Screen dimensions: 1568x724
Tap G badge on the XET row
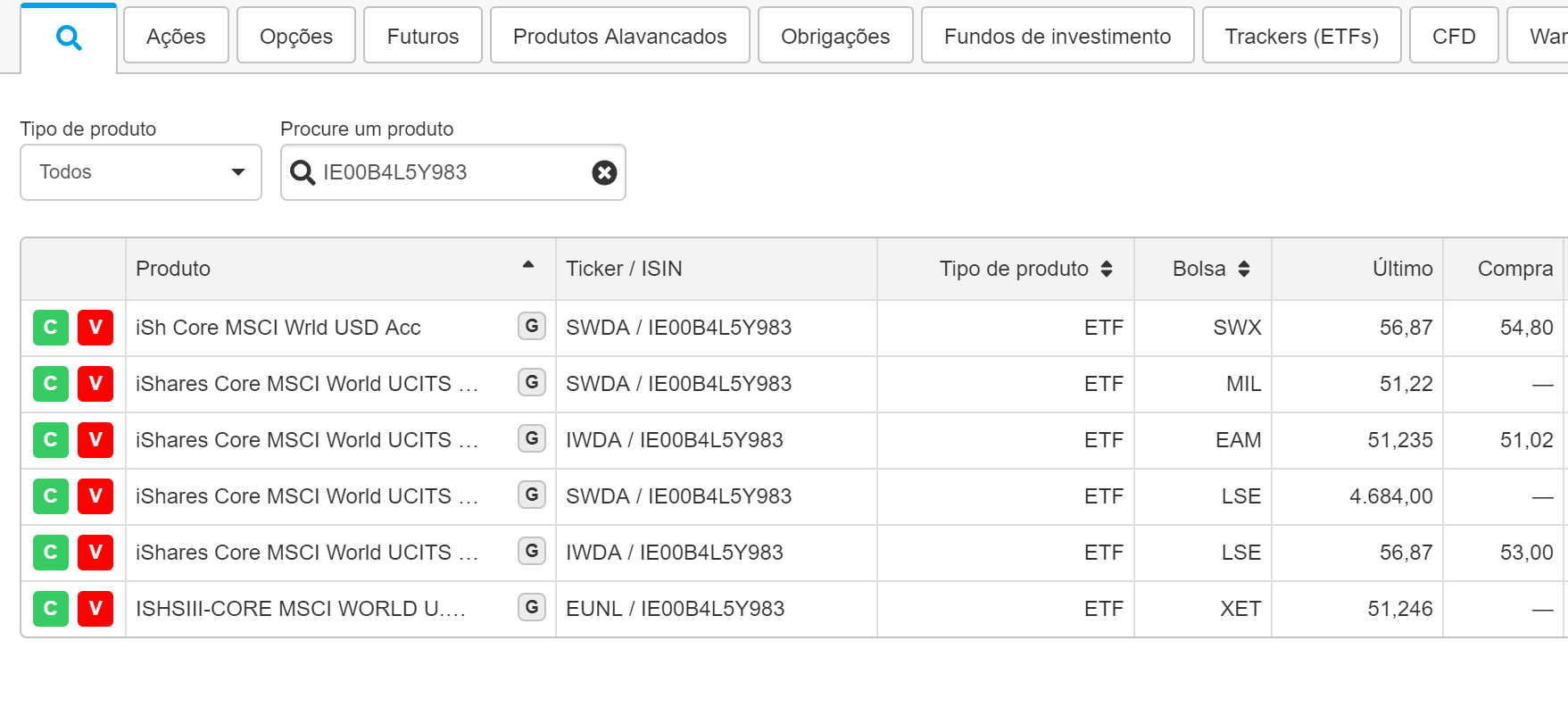coord(532,608)
